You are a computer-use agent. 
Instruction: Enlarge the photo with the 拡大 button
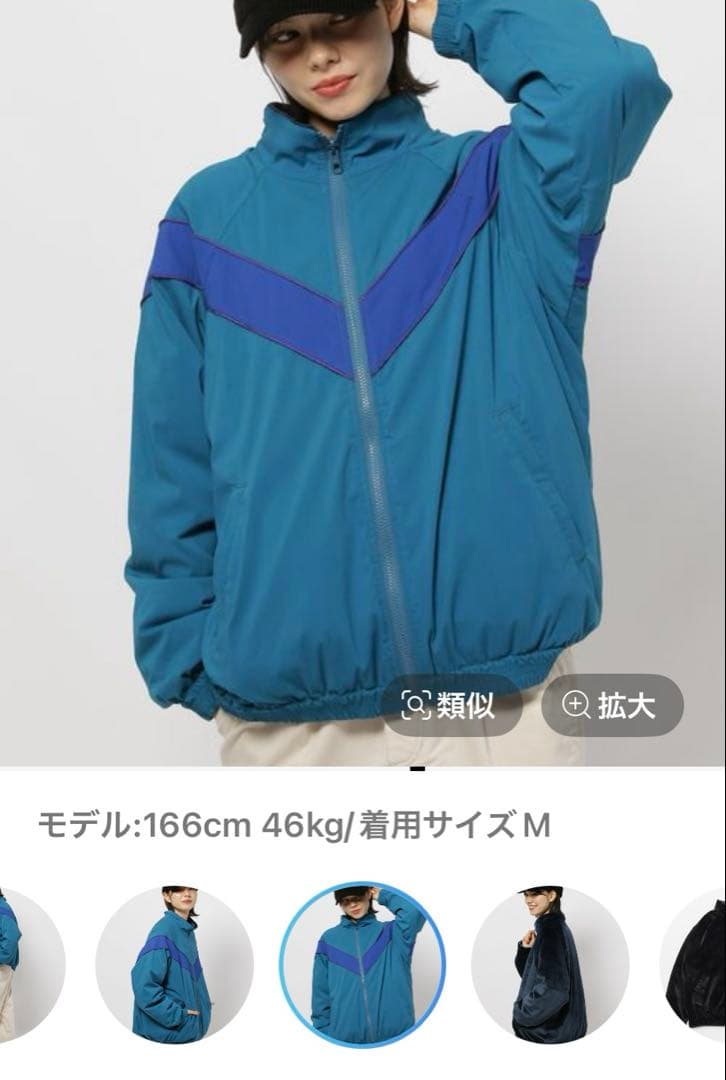(612, 705)
